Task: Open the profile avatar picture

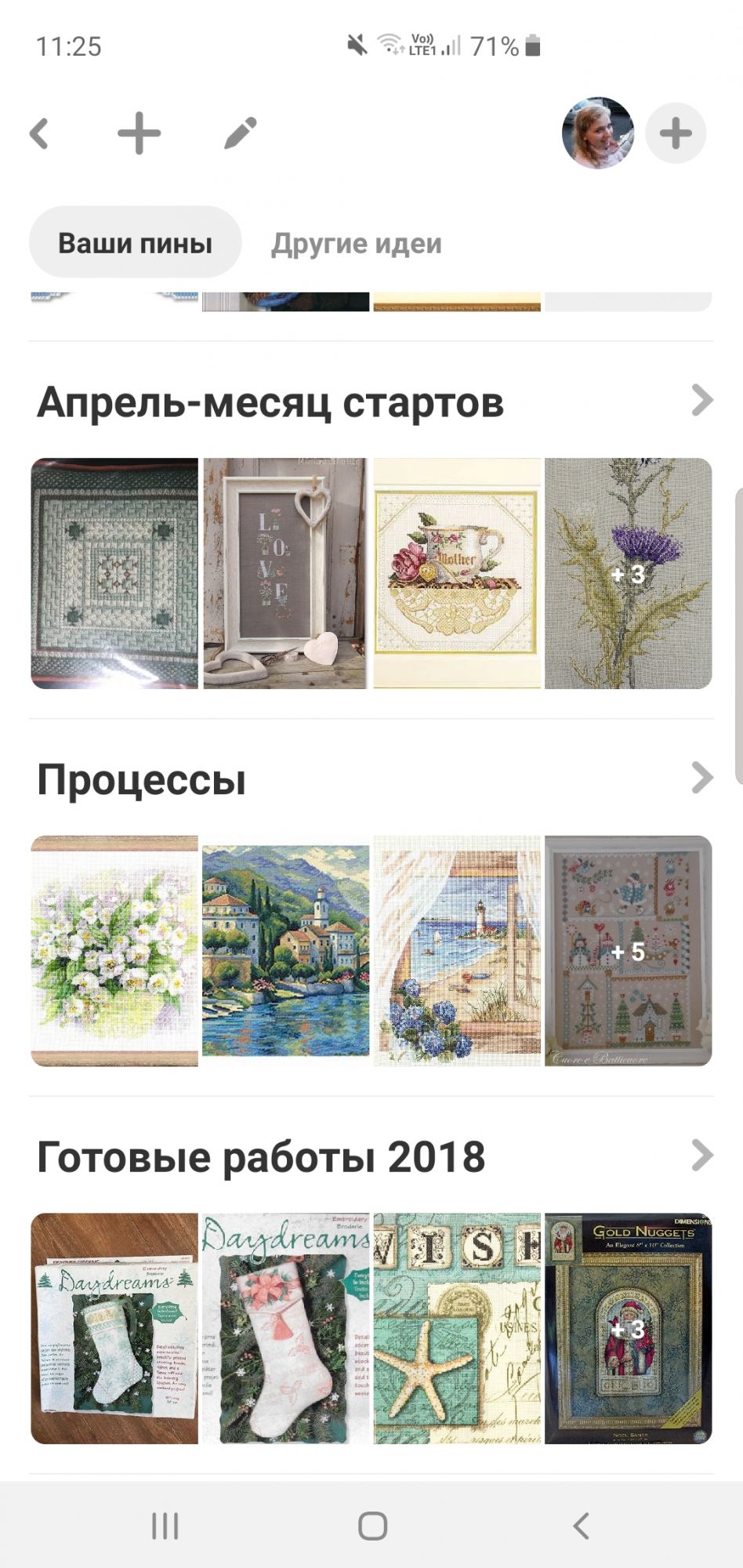Action: (598, 133)
